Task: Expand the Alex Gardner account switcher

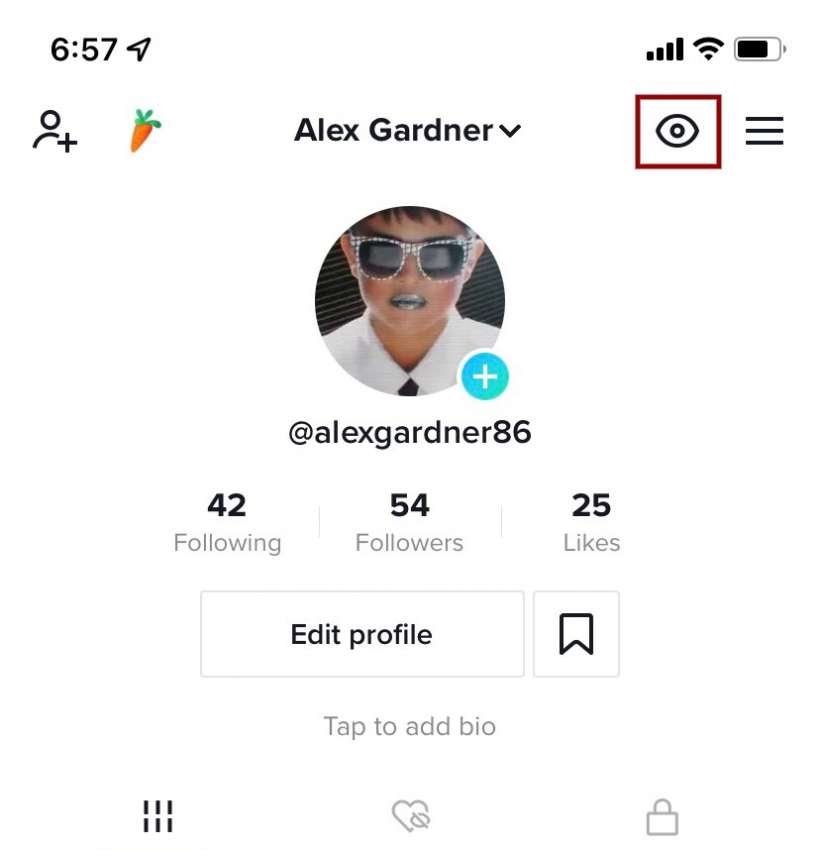Action: (408, 131)
